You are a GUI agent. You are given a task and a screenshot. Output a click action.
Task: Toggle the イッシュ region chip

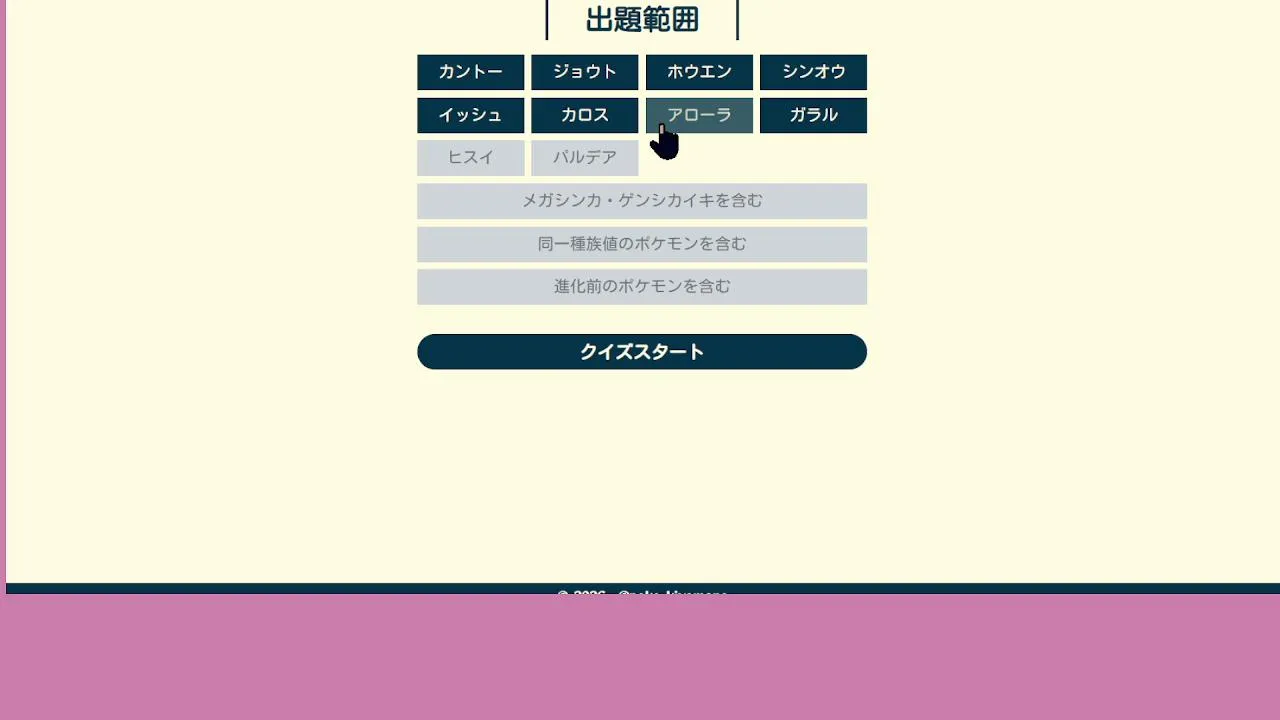pos(470,115)
